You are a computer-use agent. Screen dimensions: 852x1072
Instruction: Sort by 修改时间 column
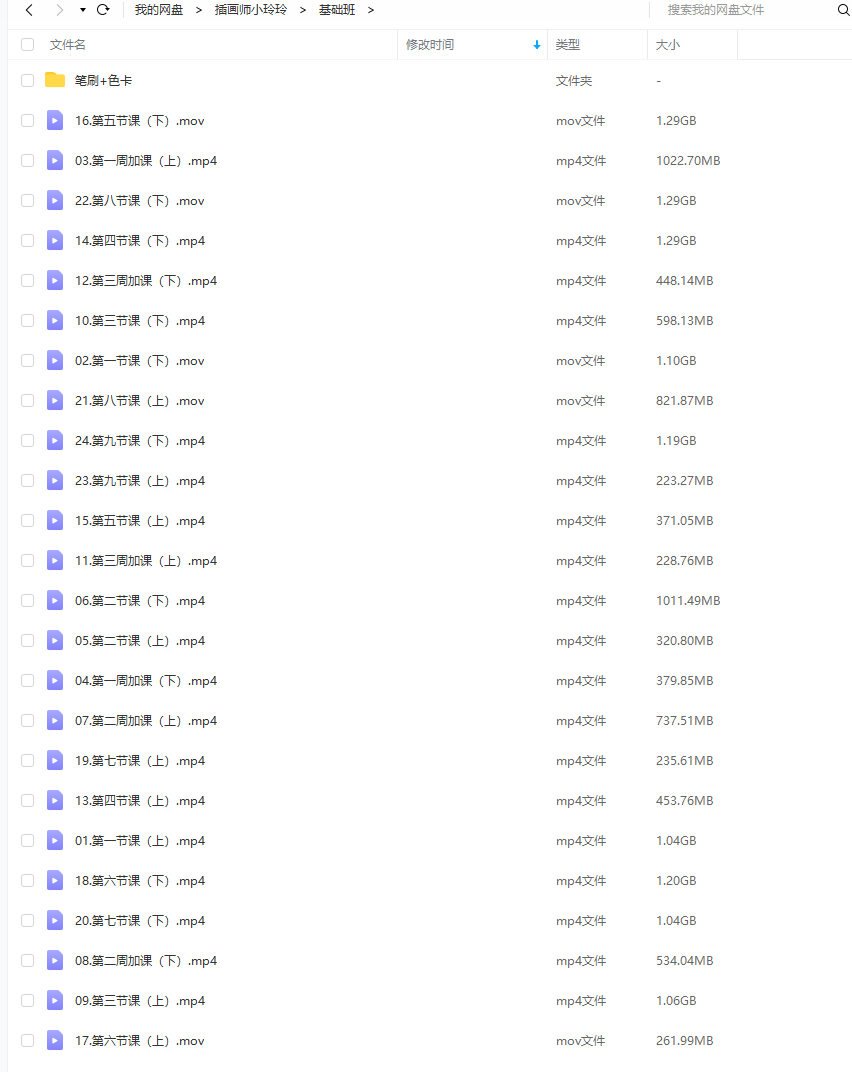(x=430, y=45)
